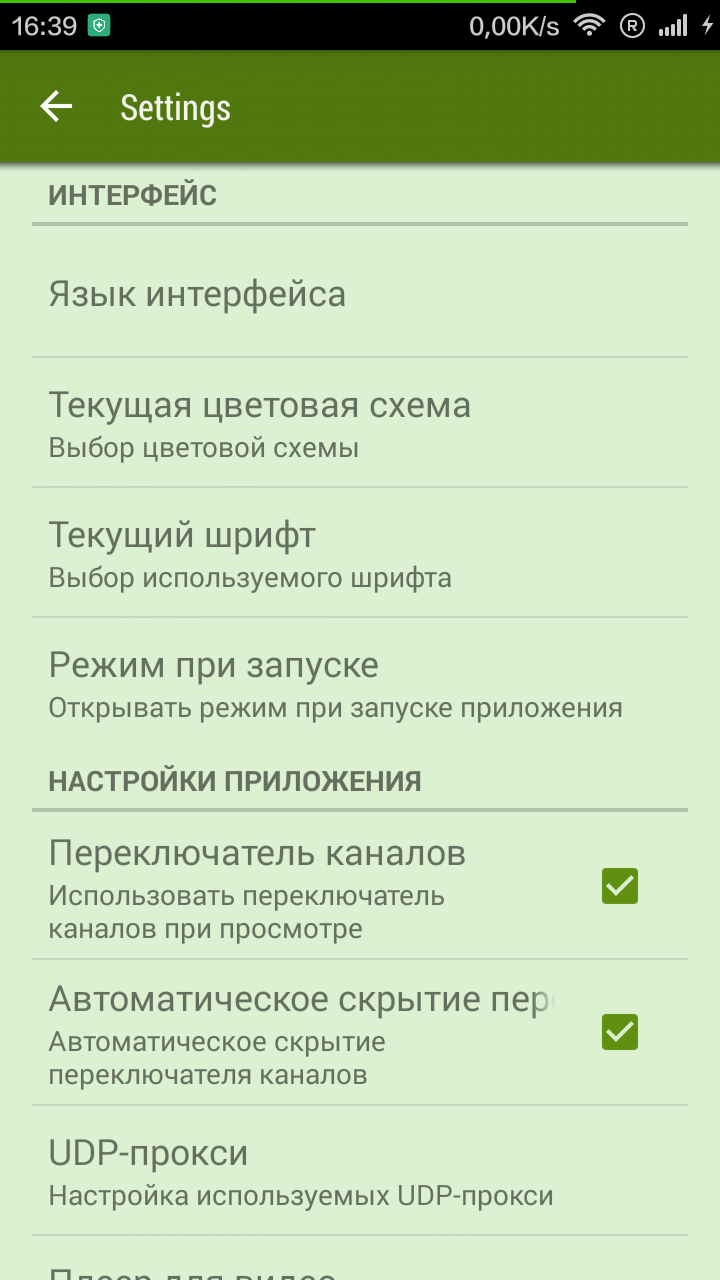Image resolution: width=720 pixels, height=1280 pixels.
Task: Uncheck Переключатель каналов checkbox
Action: pos(619,886)
